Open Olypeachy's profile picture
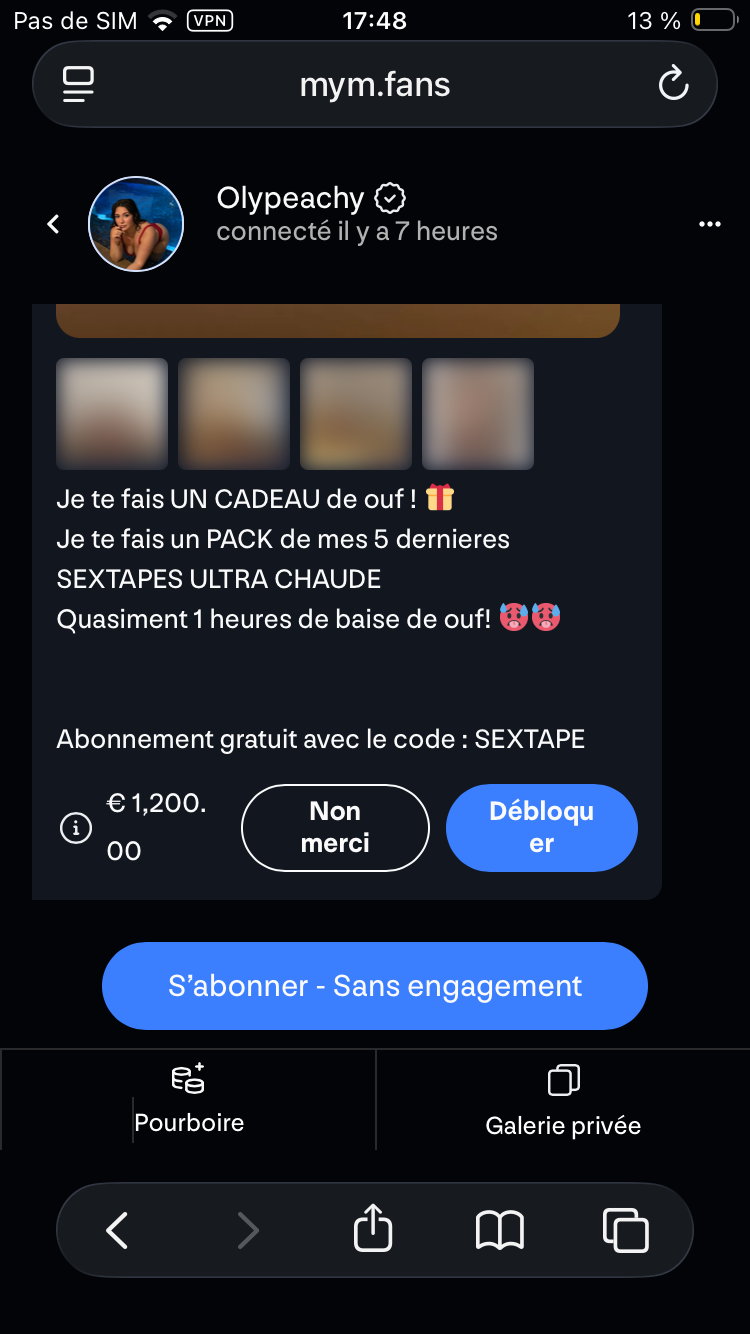The width and height of the screenshot is (750, 1334). pyautogui.click(x=136, y=225)
